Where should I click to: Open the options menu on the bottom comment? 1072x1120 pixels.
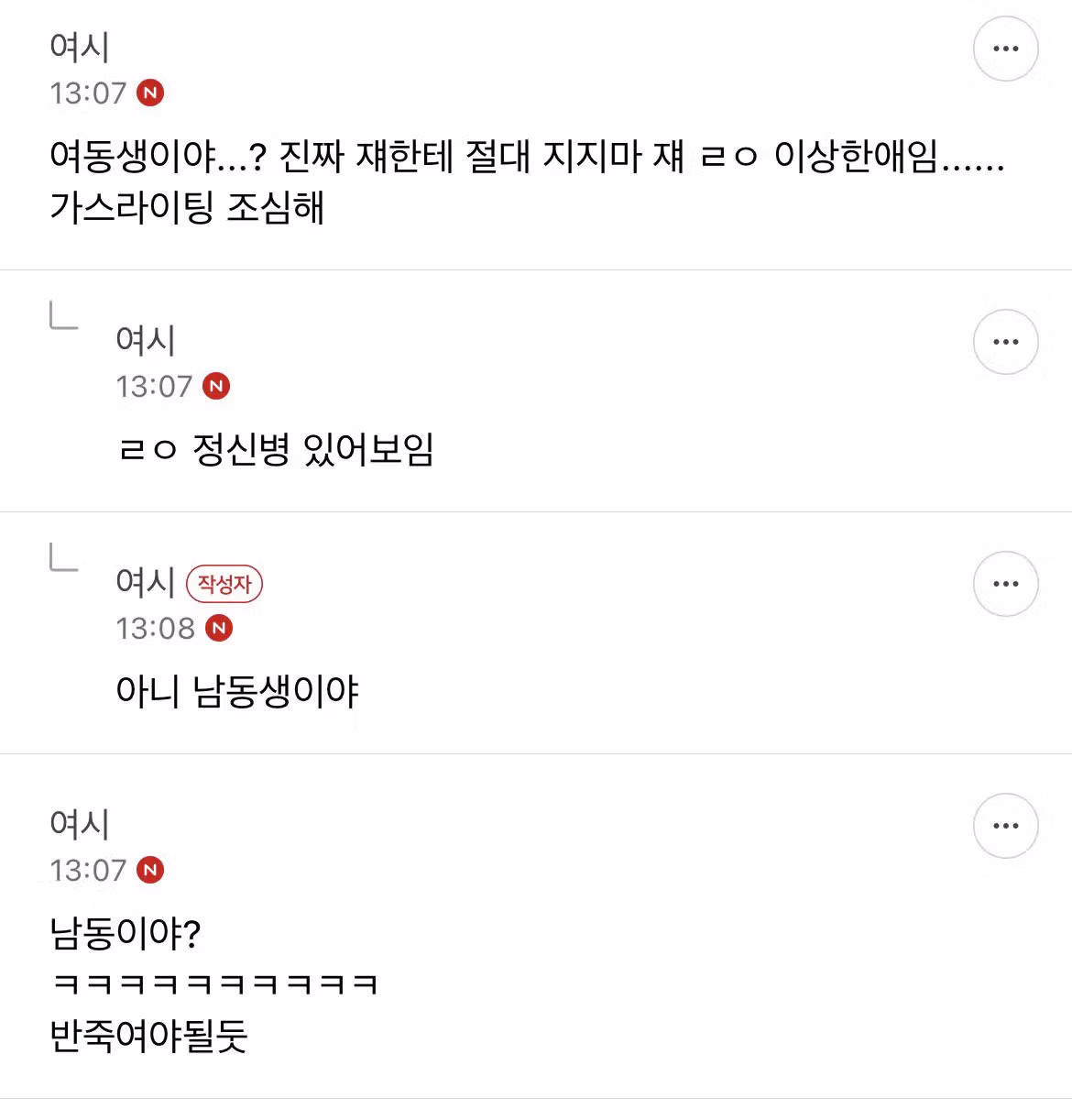click(1005, 825)
